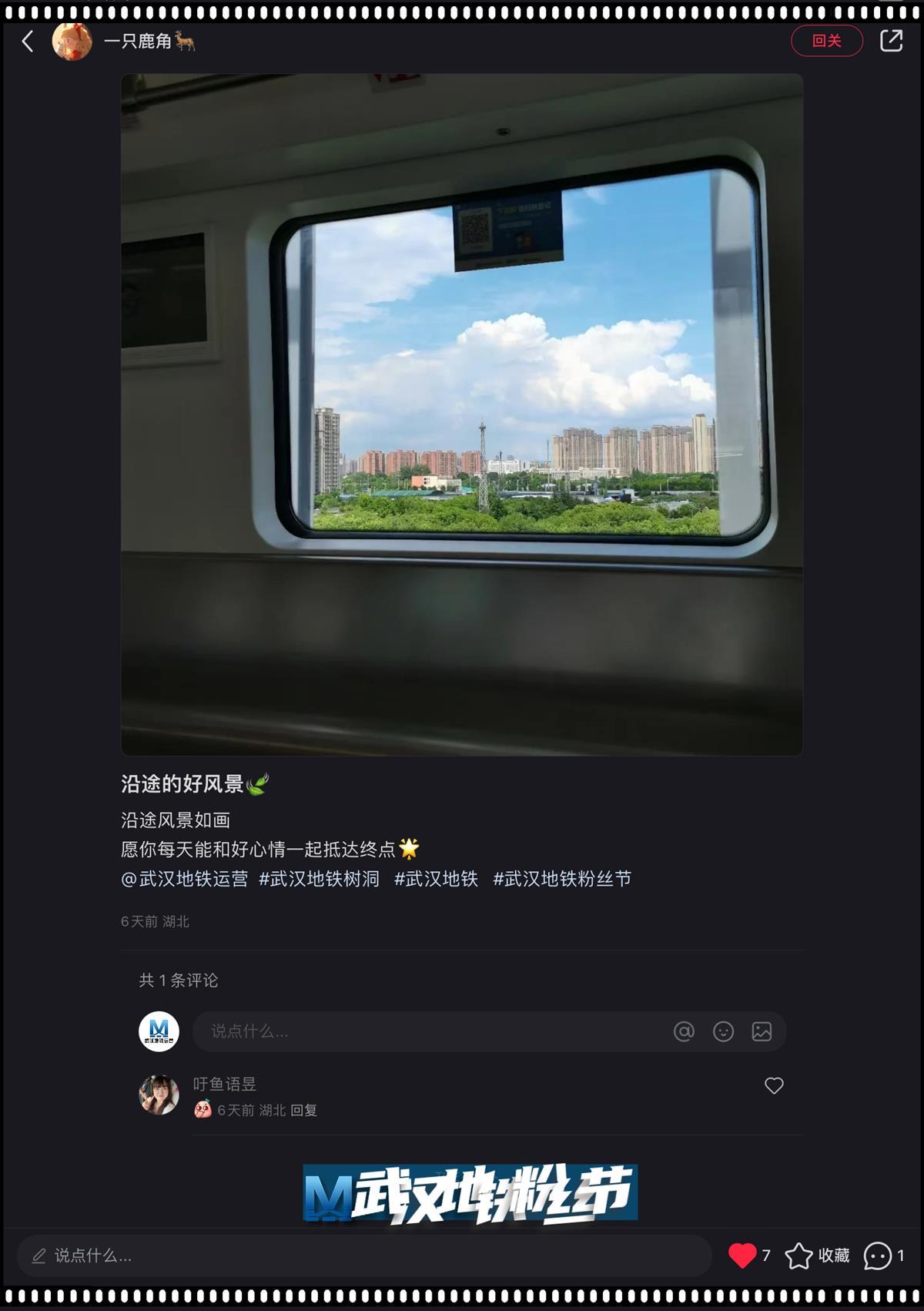Open 吁鱼语昱's profile picture
924x1311 pixels.
point(159,1095)
